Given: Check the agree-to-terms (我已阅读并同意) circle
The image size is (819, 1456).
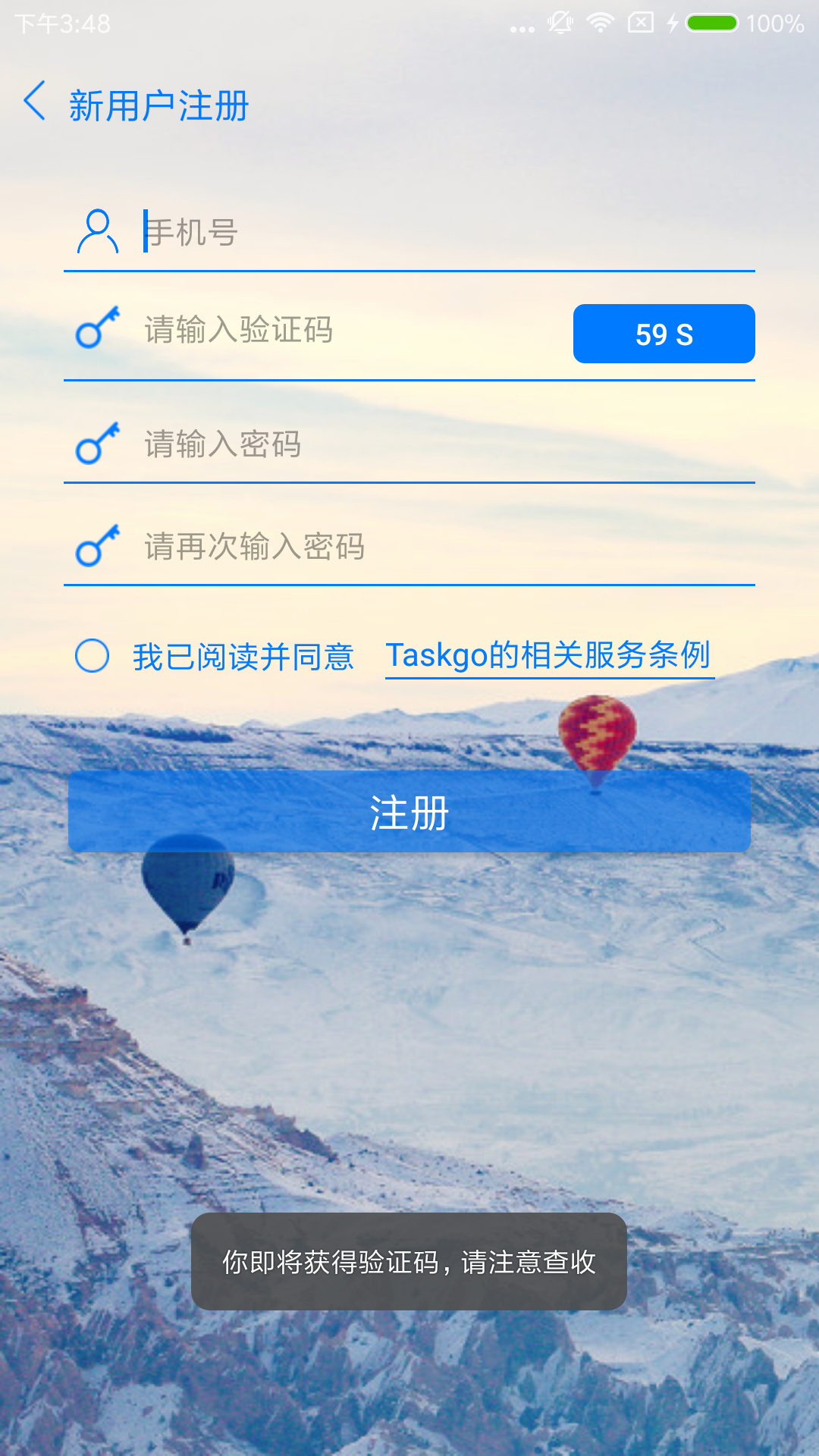Looking at the screenshot, I should coord(93,656).
